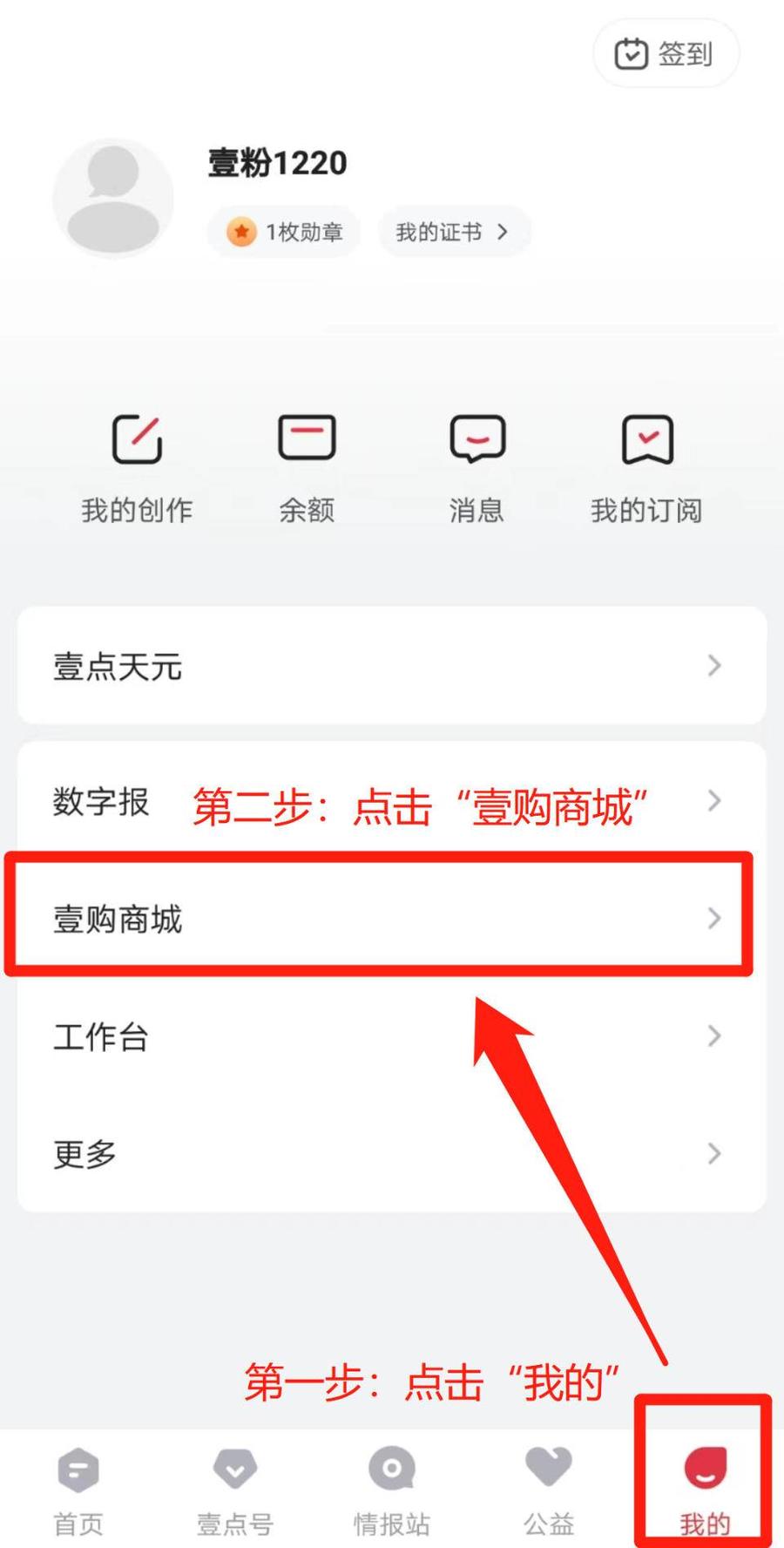Expand the 更多 row
The image size is (784, 1548).
pyautogui.click(x=392, y=1153)
